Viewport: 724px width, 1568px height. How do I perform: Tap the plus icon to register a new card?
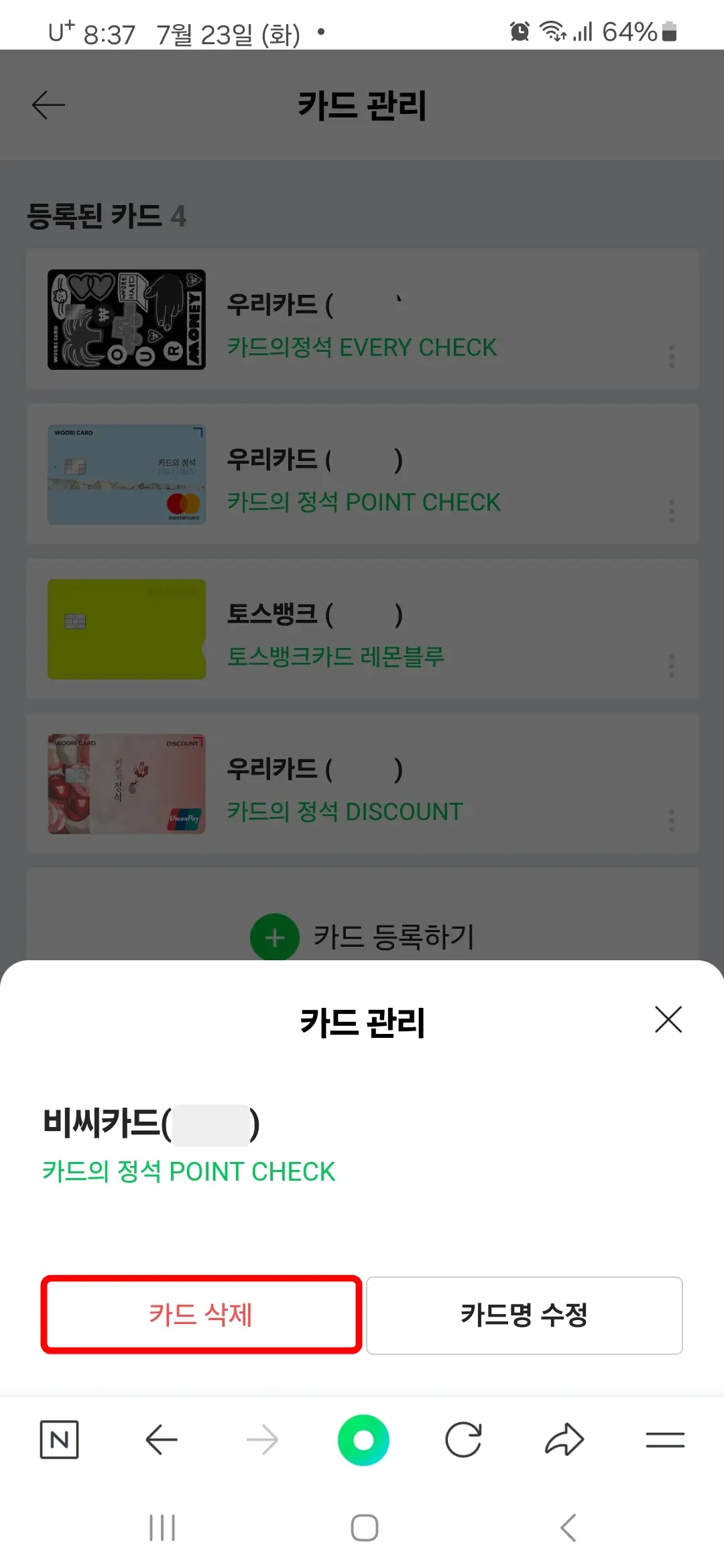[274, 937]
